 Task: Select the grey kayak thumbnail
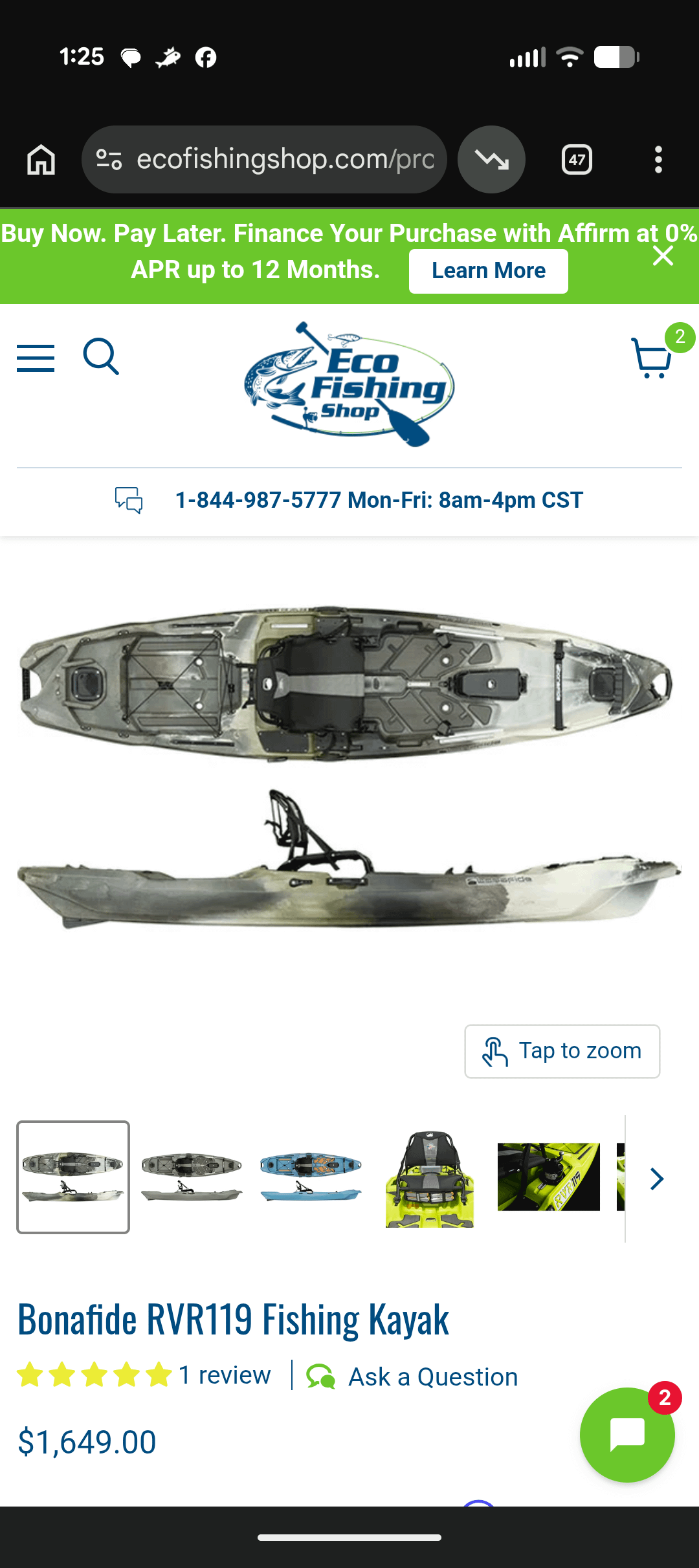click(x=192, y=1177)
